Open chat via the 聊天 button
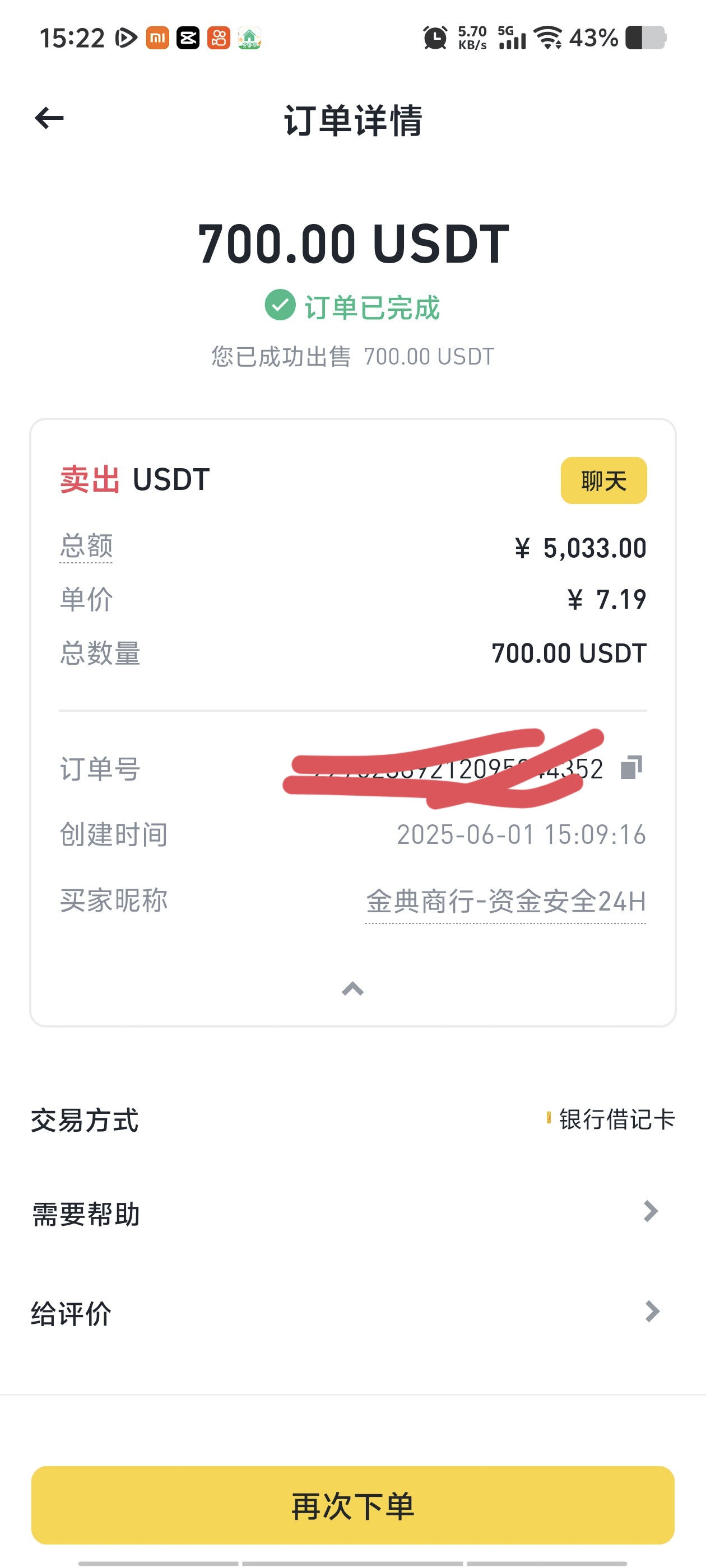 click(603, 481)
